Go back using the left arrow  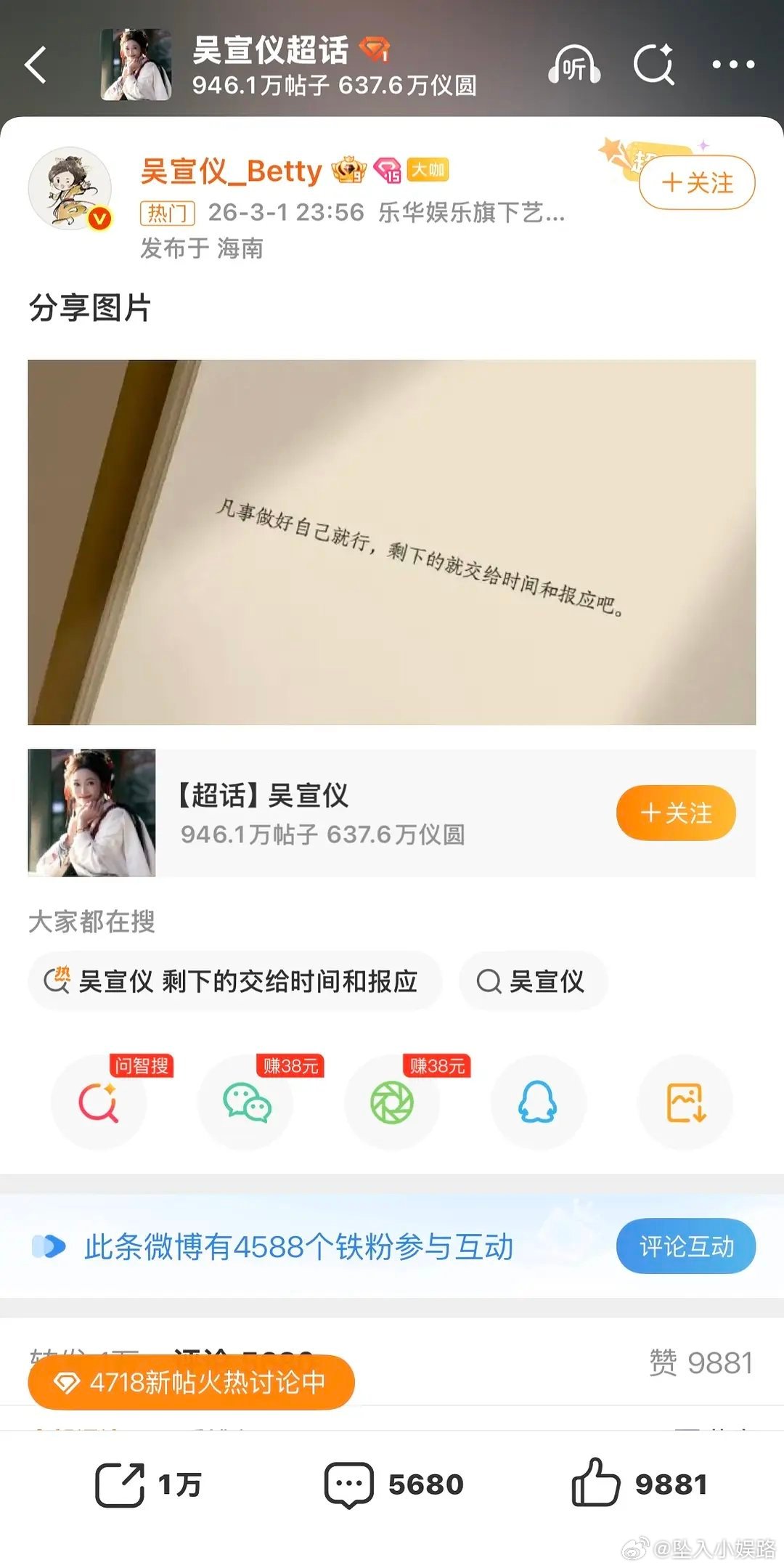tap(35, 65)
